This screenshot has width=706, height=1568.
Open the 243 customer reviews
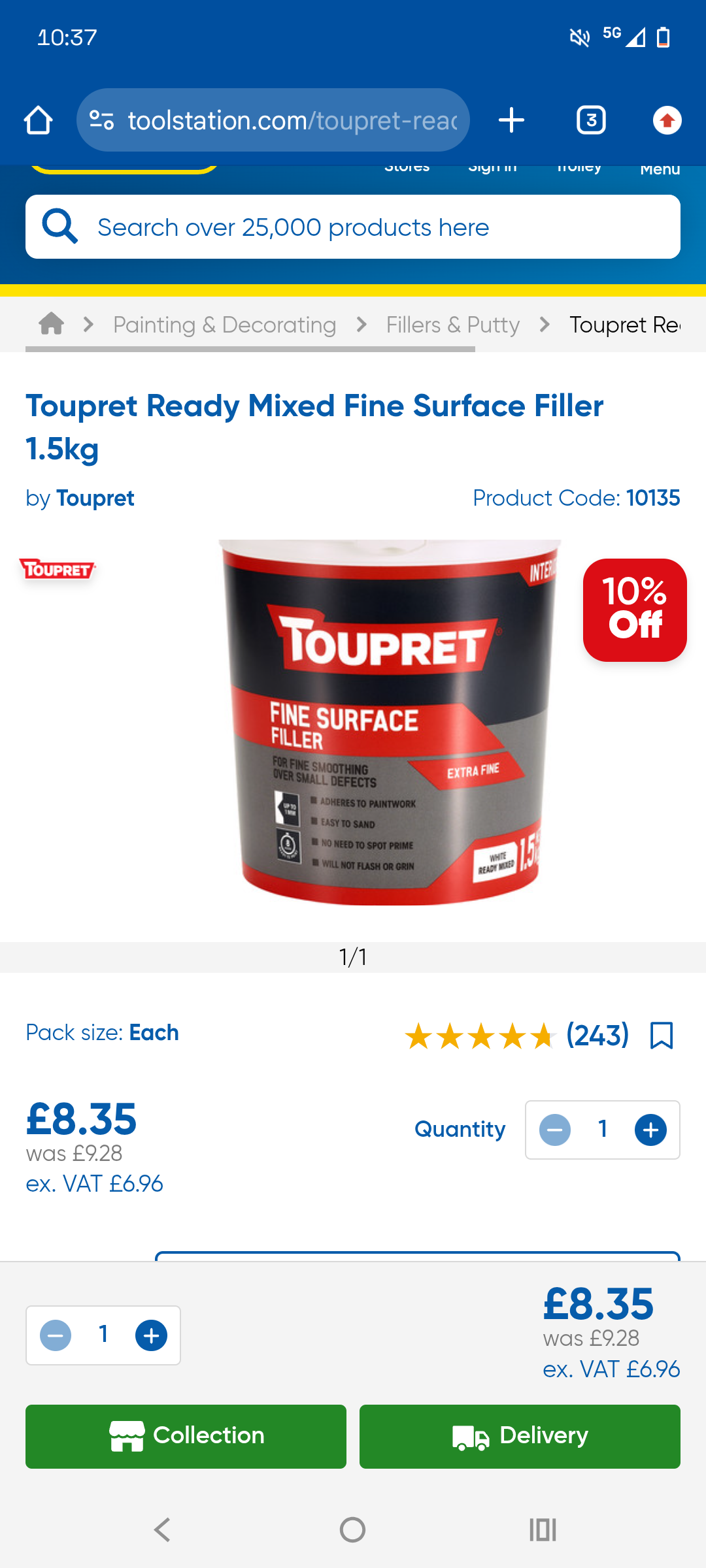point(597,1035)
